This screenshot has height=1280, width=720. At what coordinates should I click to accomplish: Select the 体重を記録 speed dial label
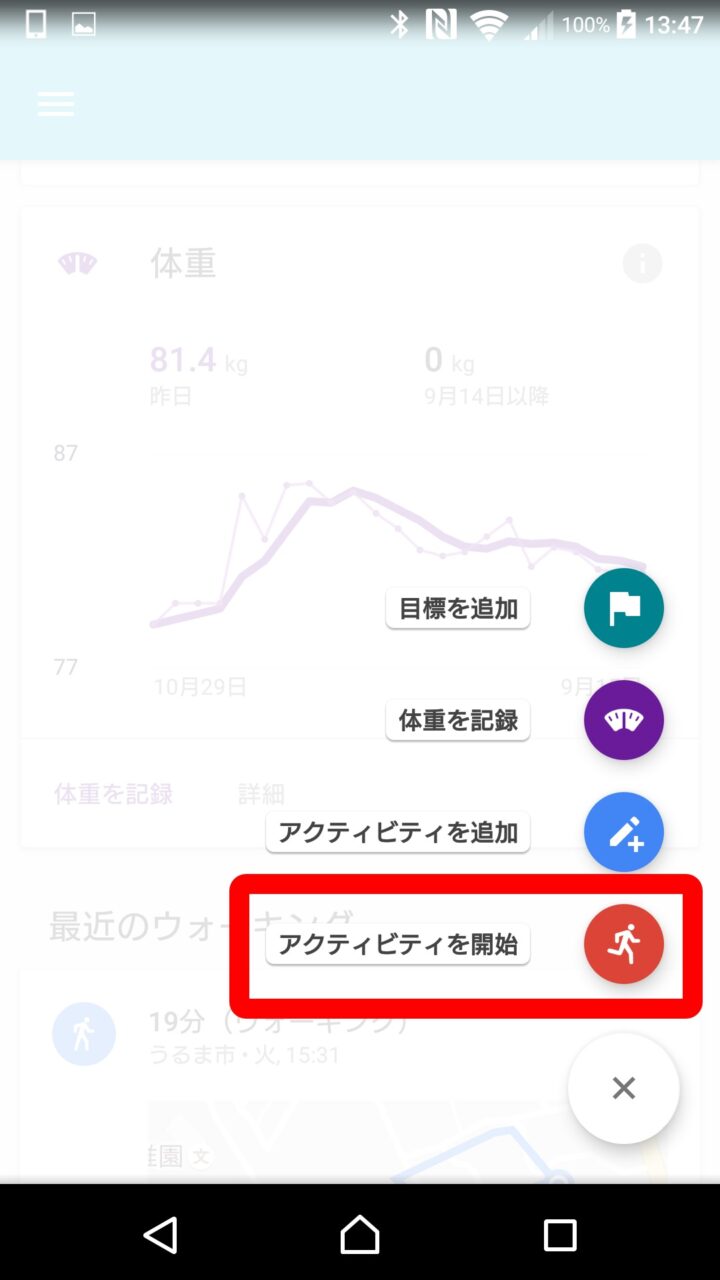click(x=458, y=720)
